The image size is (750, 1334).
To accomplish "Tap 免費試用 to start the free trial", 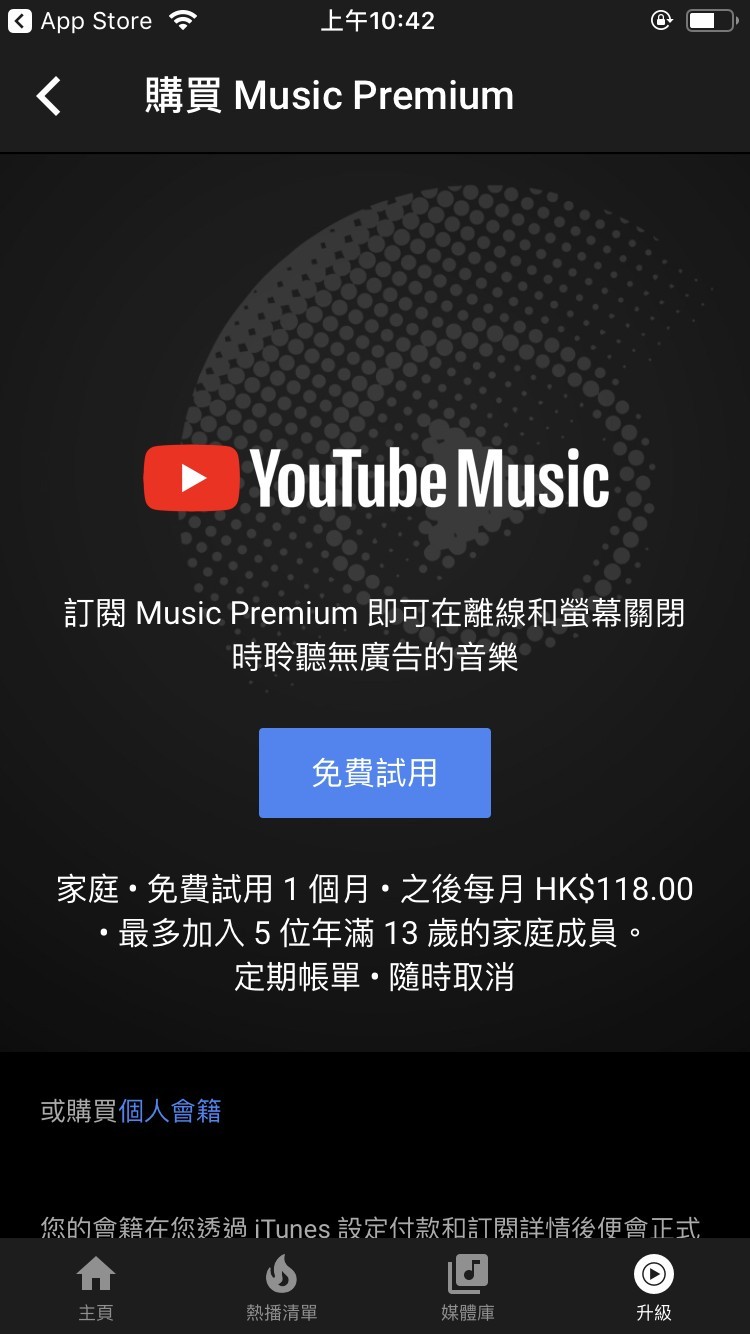I will coord(374,772).
